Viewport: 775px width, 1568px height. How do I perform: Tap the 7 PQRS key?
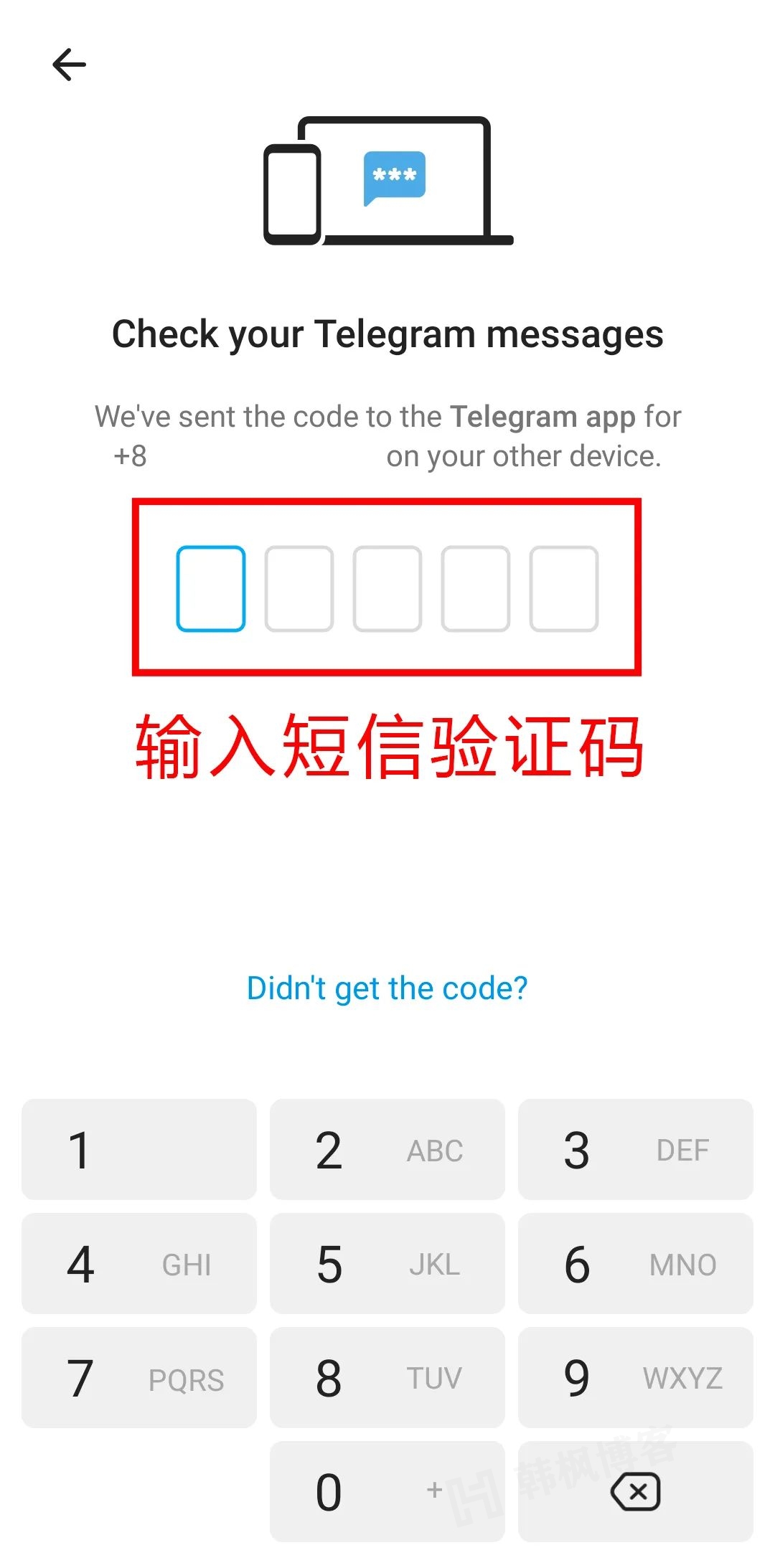coord(138,1377)
